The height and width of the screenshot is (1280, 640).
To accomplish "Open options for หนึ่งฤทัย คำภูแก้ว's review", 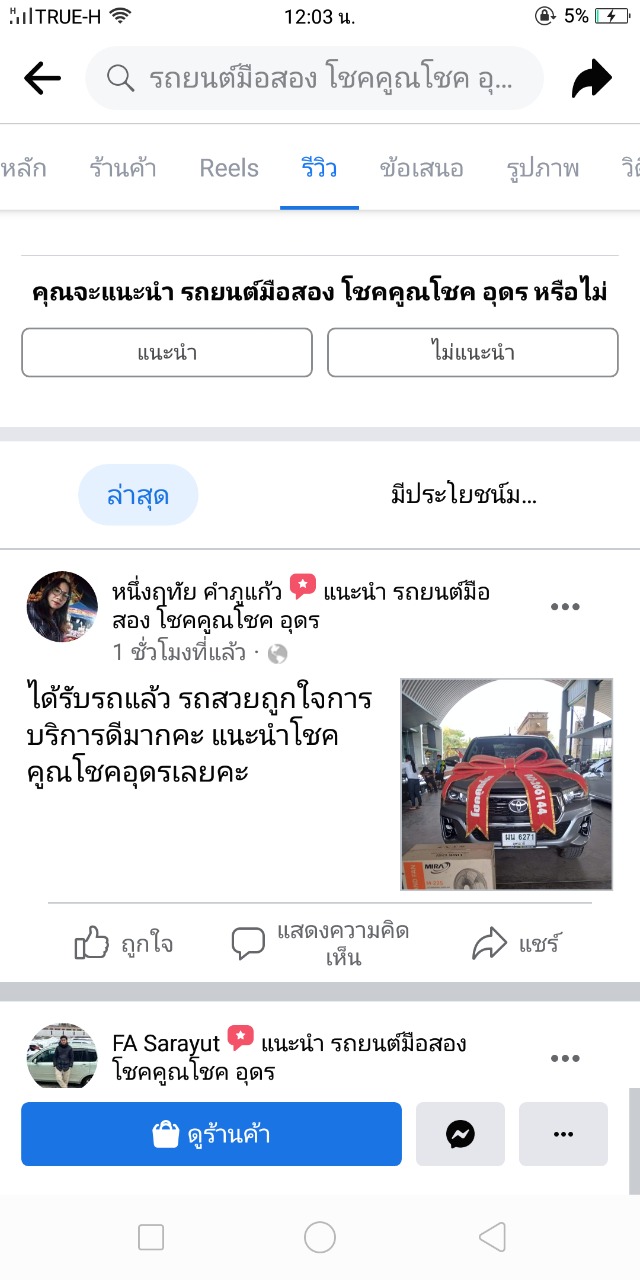I will click(565, 607).
